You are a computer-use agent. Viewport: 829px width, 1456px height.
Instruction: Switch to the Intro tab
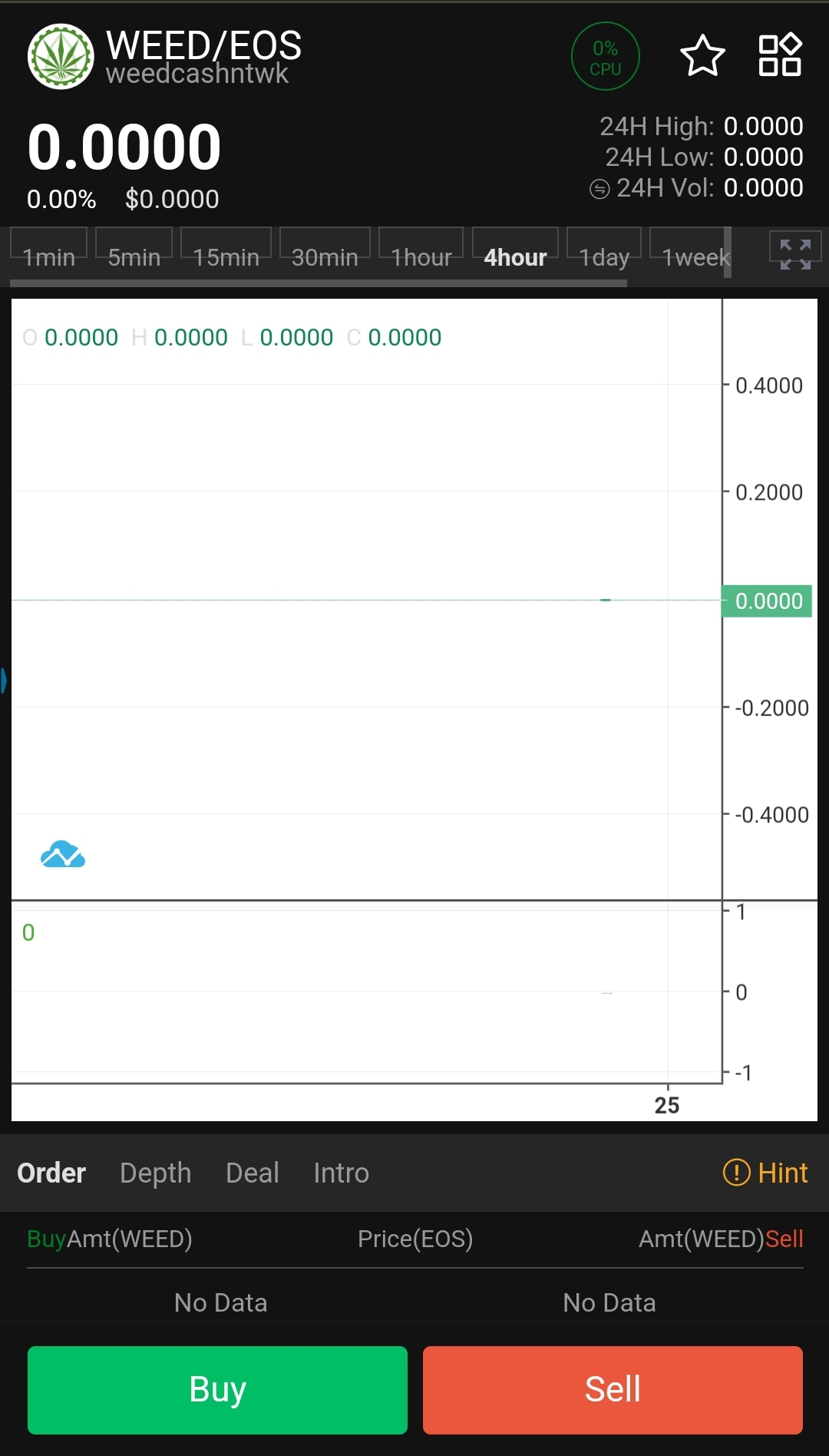pos(342,1173)
